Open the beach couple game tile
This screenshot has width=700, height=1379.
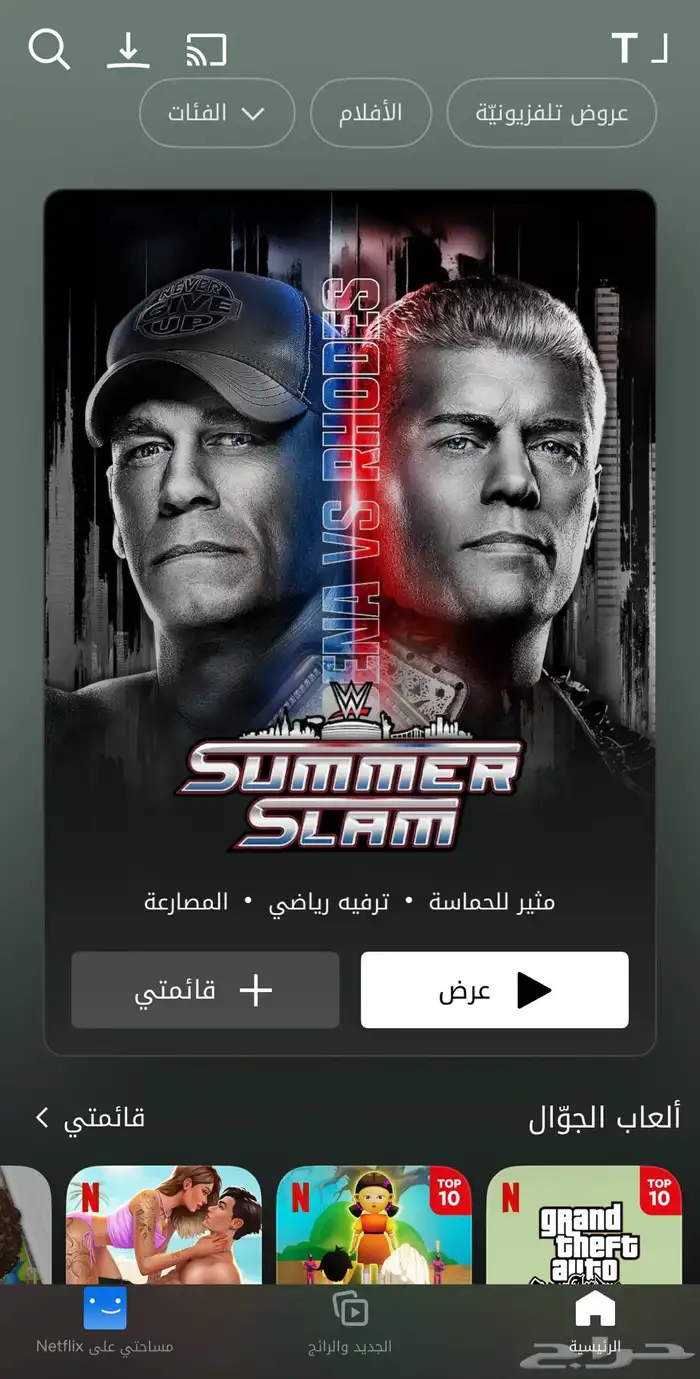[164, 1226]
